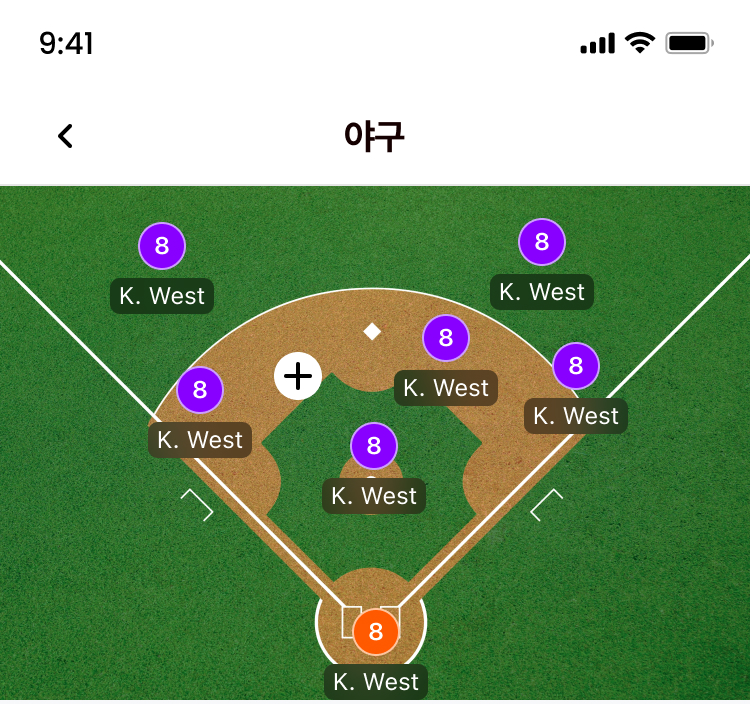The width and height of the screenshot is (750, 704).
Task: Select the first base player marker
Action: pyautogui.click(x=576, y=366)
